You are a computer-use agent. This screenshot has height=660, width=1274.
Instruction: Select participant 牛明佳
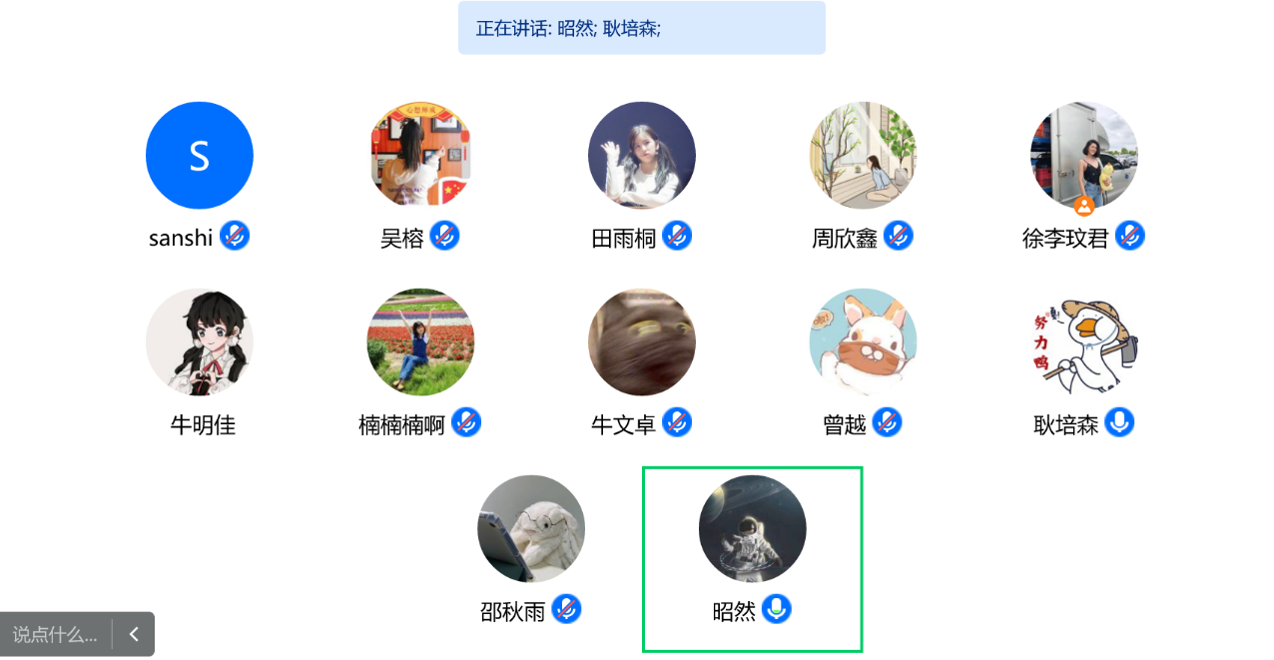199,343
